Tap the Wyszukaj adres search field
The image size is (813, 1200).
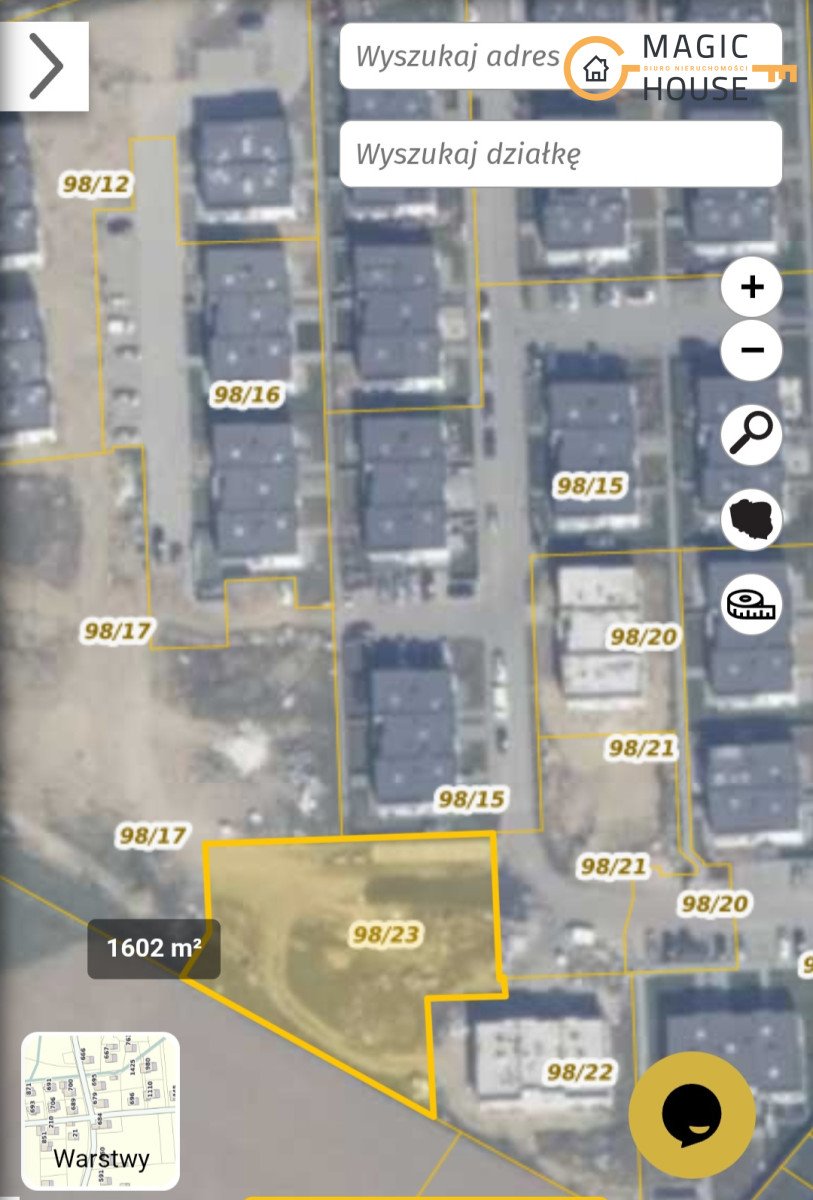(x=455, y=56)
